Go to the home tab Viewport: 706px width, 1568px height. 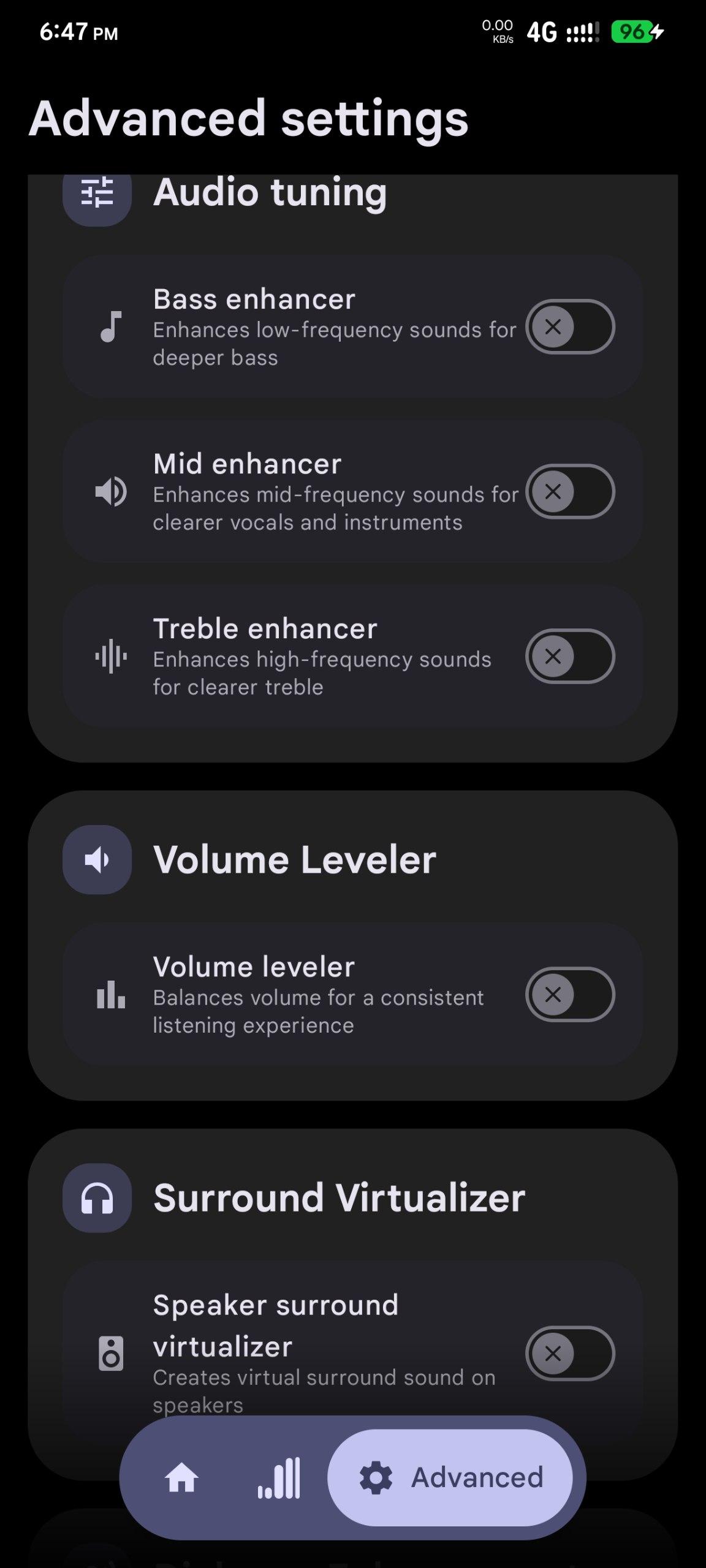click(x=182, y=1478)
